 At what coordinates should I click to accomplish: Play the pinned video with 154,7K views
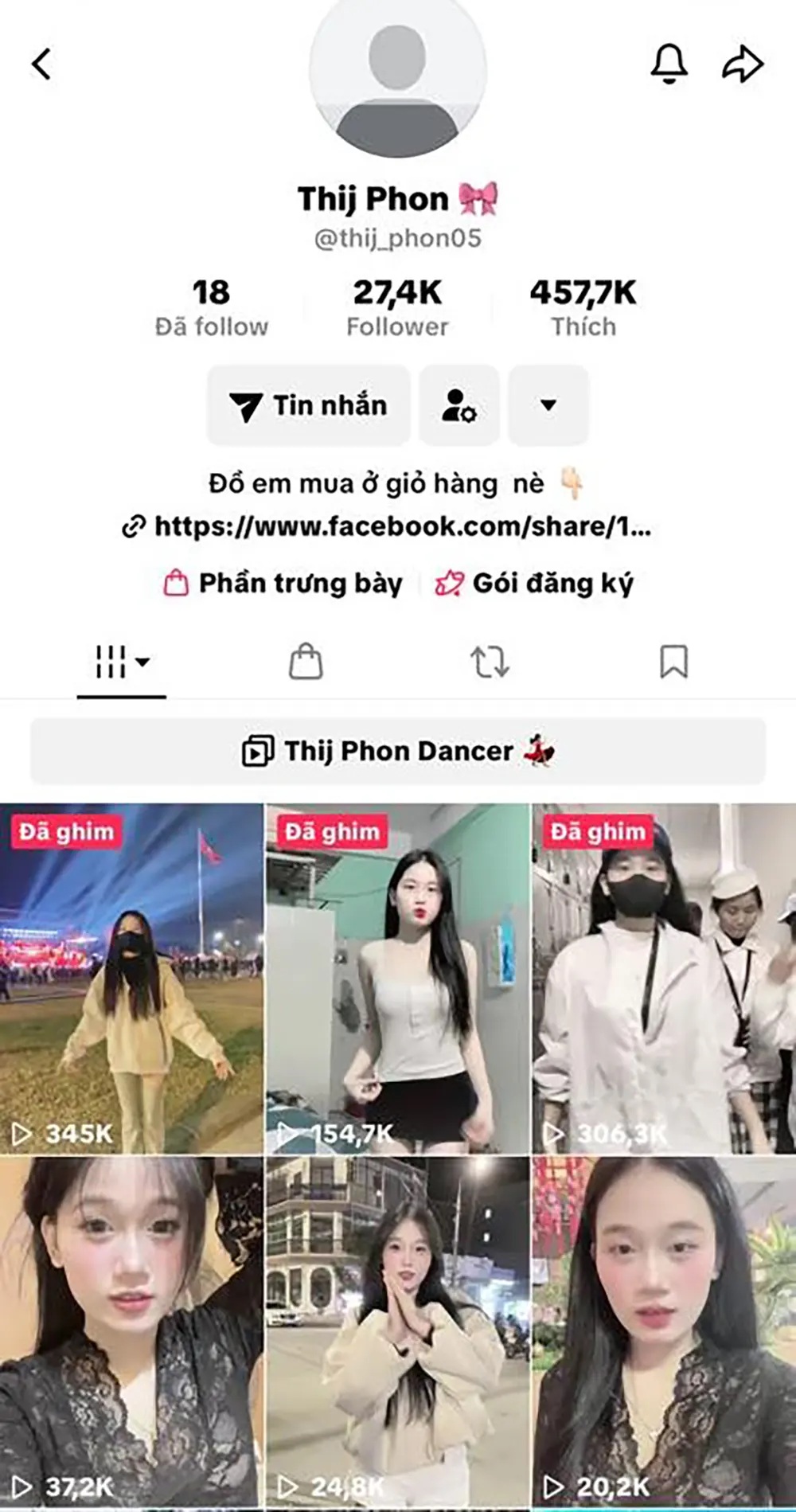[x=397, y=979]
